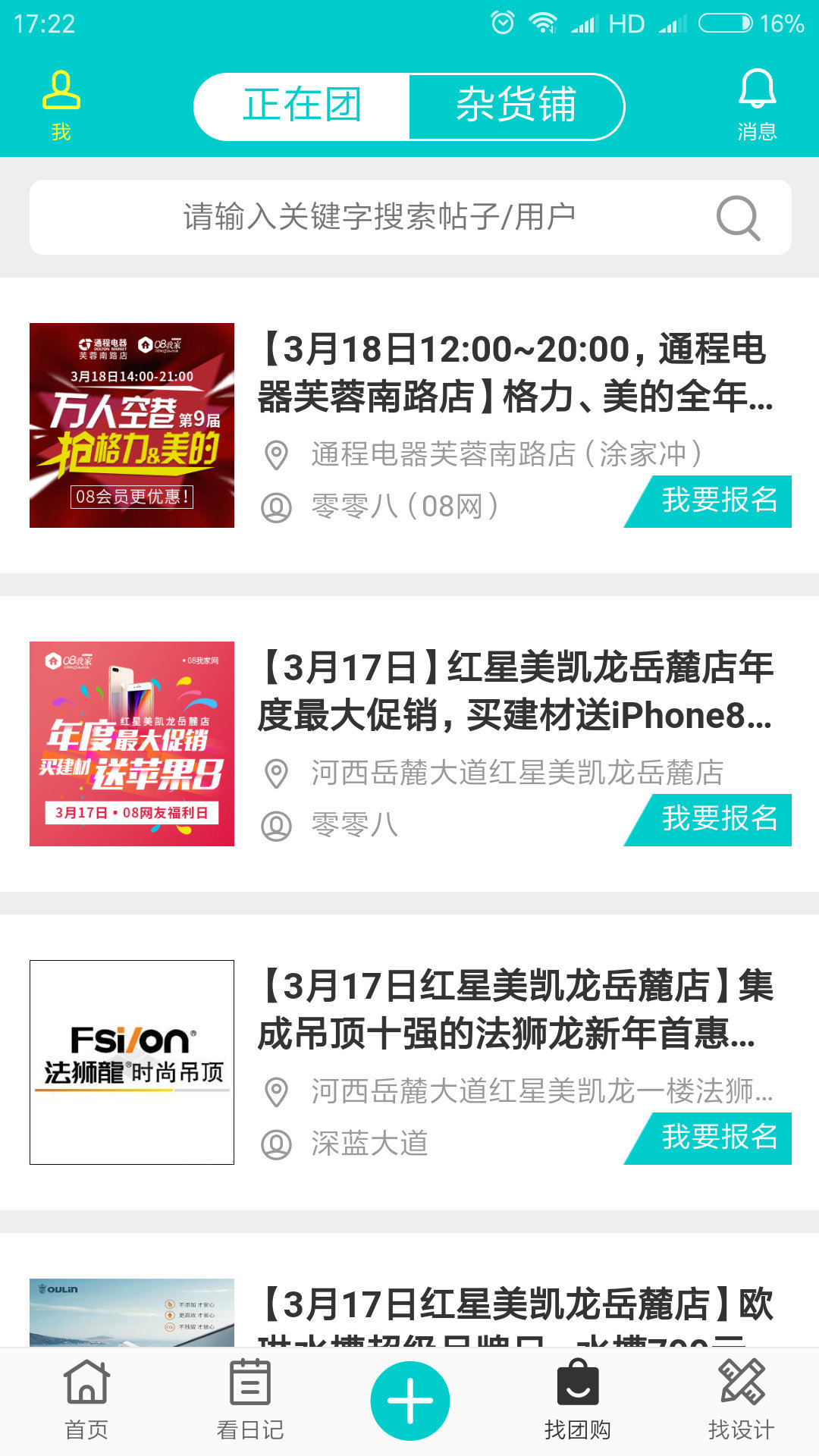Open the 我 profile icon
This screenshot has height=1456, width=819.
[x=61, y=105]
